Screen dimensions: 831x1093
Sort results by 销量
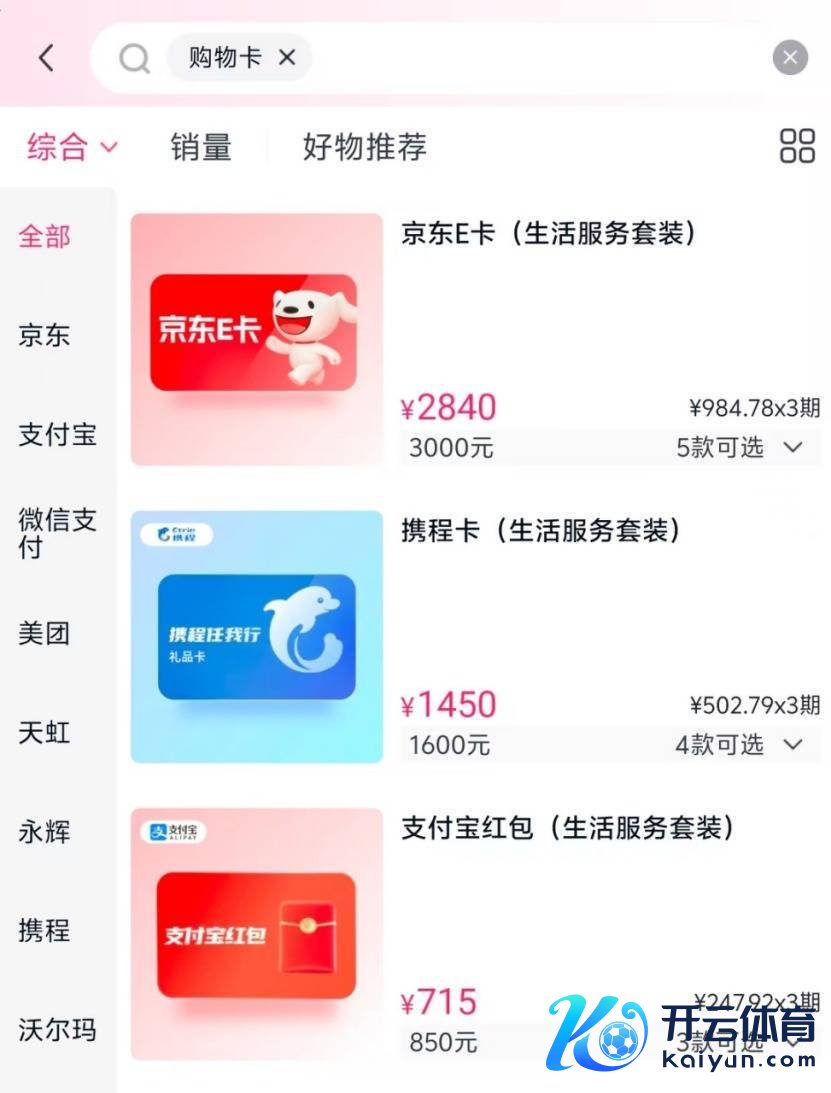point(201,147)
